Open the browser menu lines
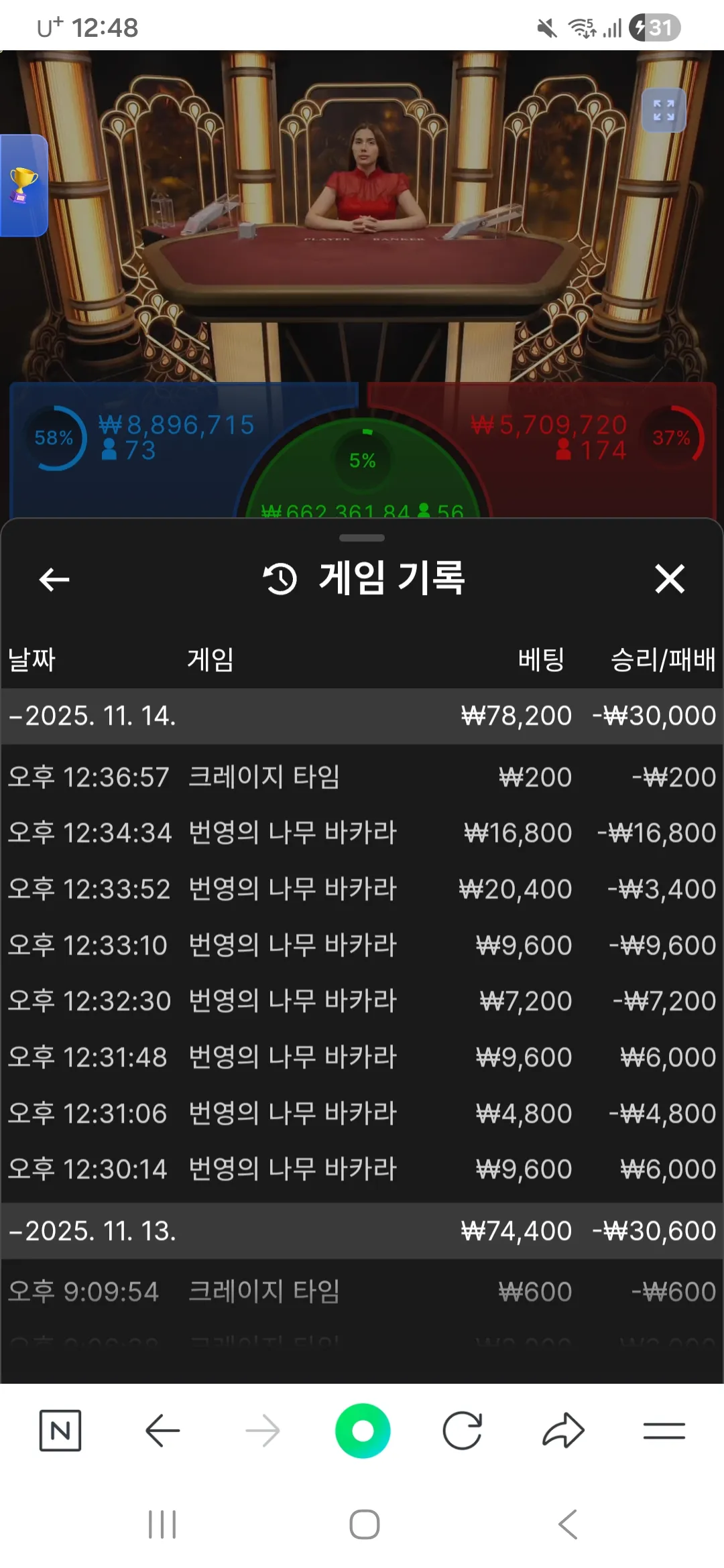The height and width of the screenshot is (1568, 724). click(664, 1431)
